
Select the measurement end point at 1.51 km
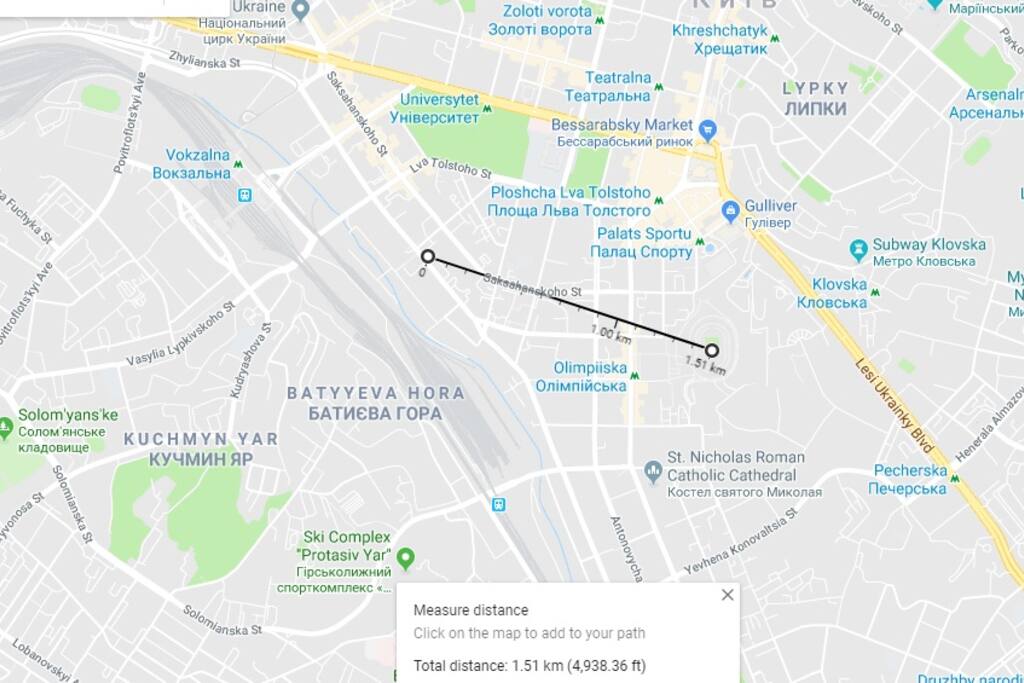pyautogui.click(x=712, y=351)
